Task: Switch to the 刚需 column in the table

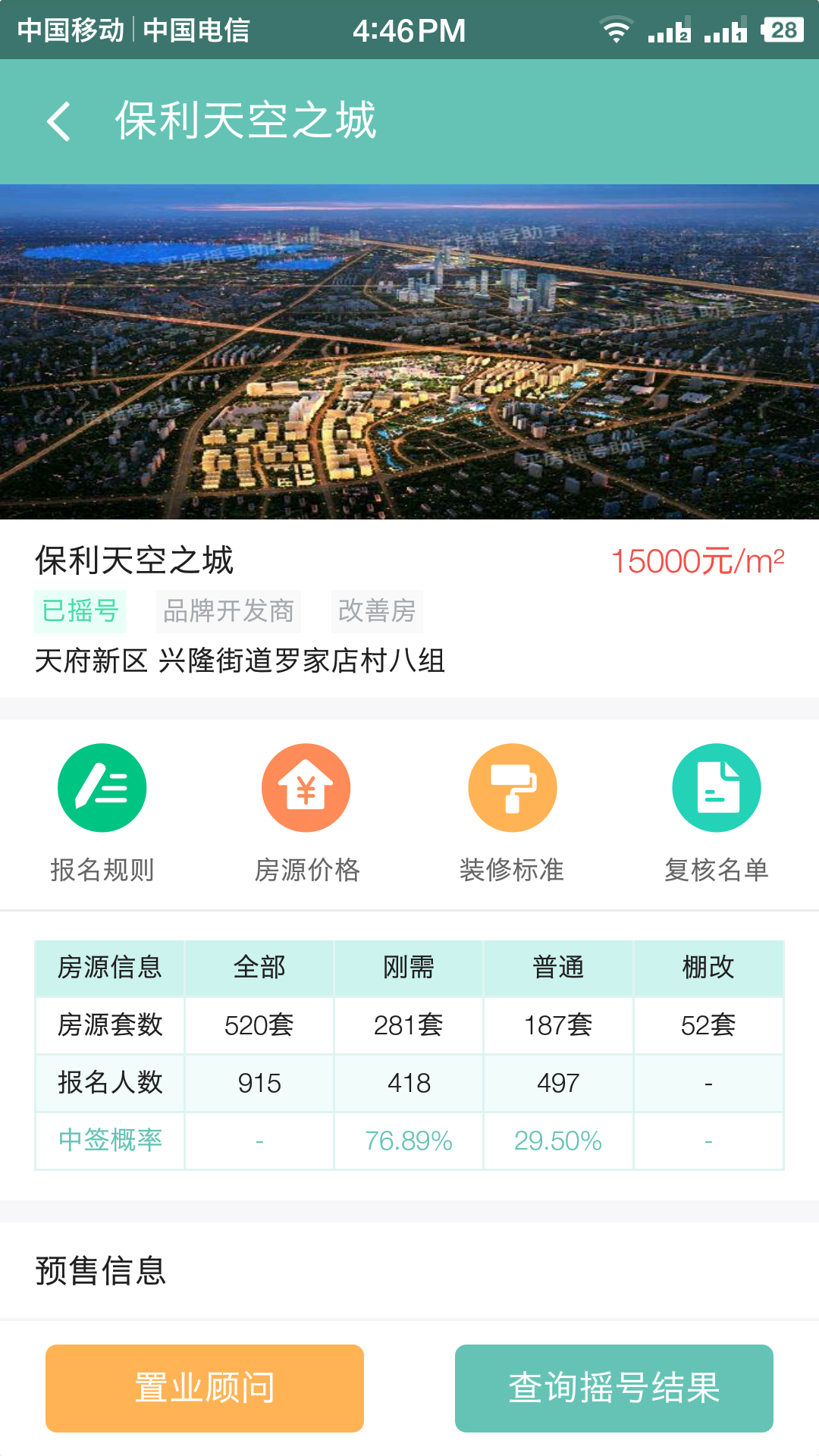Action: tap(408, 968)
